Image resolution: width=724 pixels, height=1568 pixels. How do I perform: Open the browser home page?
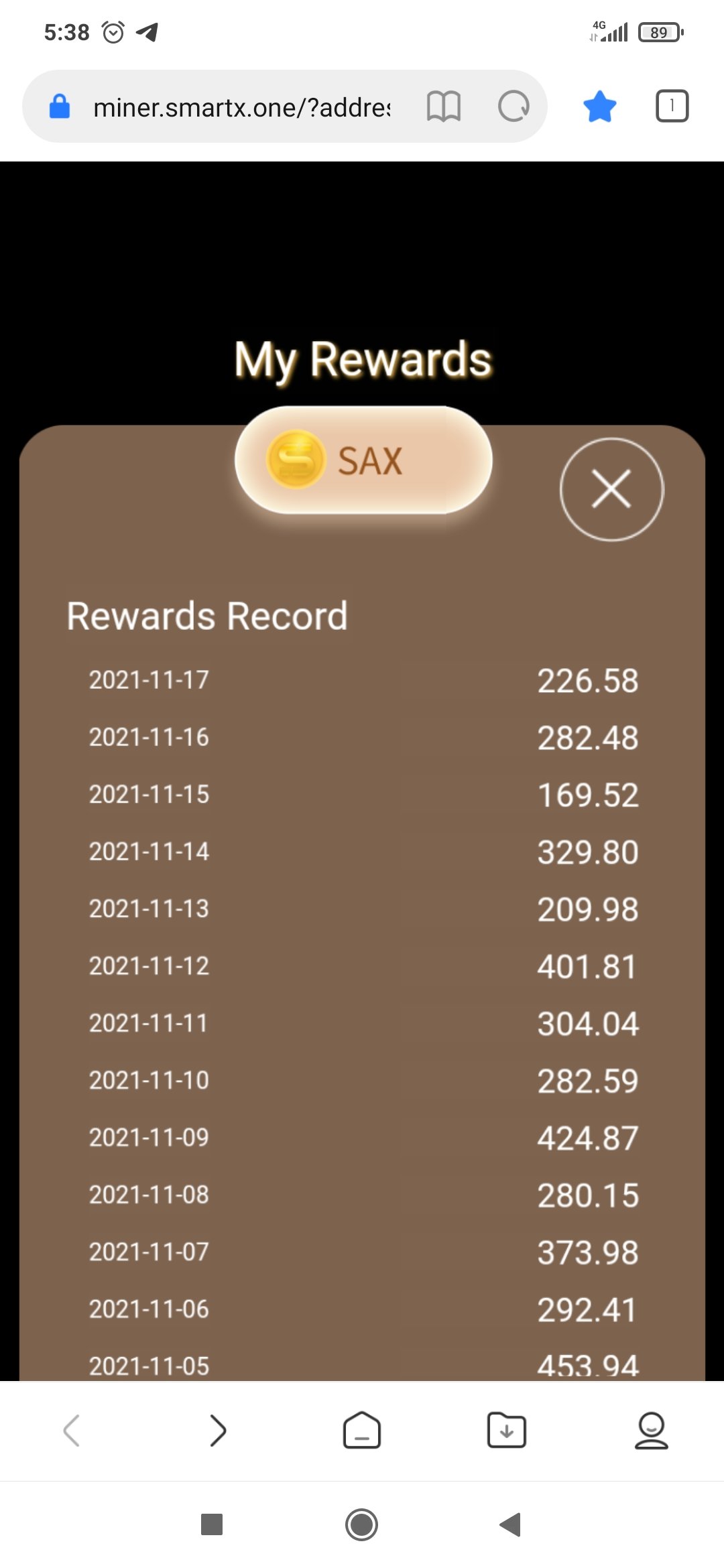(x=362, y=1431)
